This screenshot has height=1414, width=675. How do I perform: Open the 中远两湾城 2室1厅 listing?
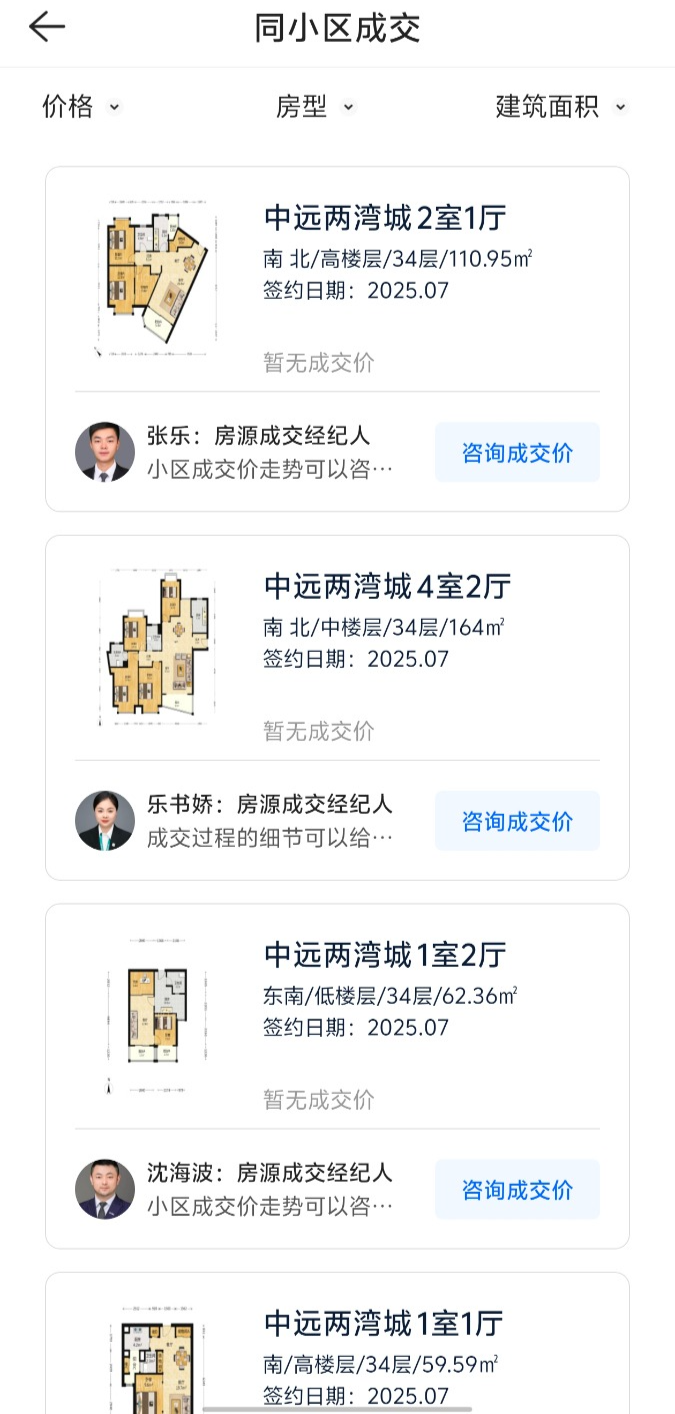385,218
